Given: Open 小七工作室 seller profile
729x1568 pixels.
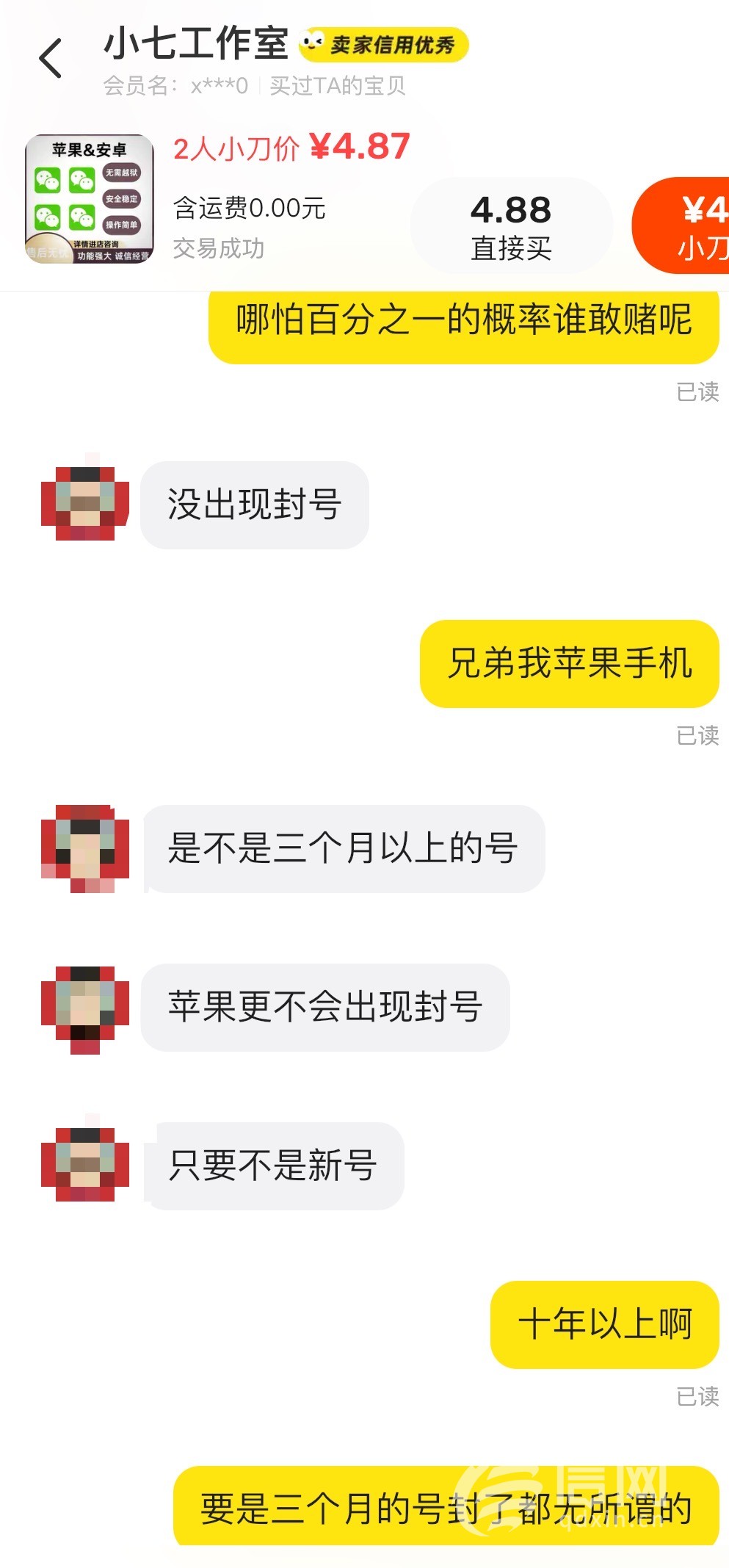Looking at the screenshot, I should click(196, 44).
